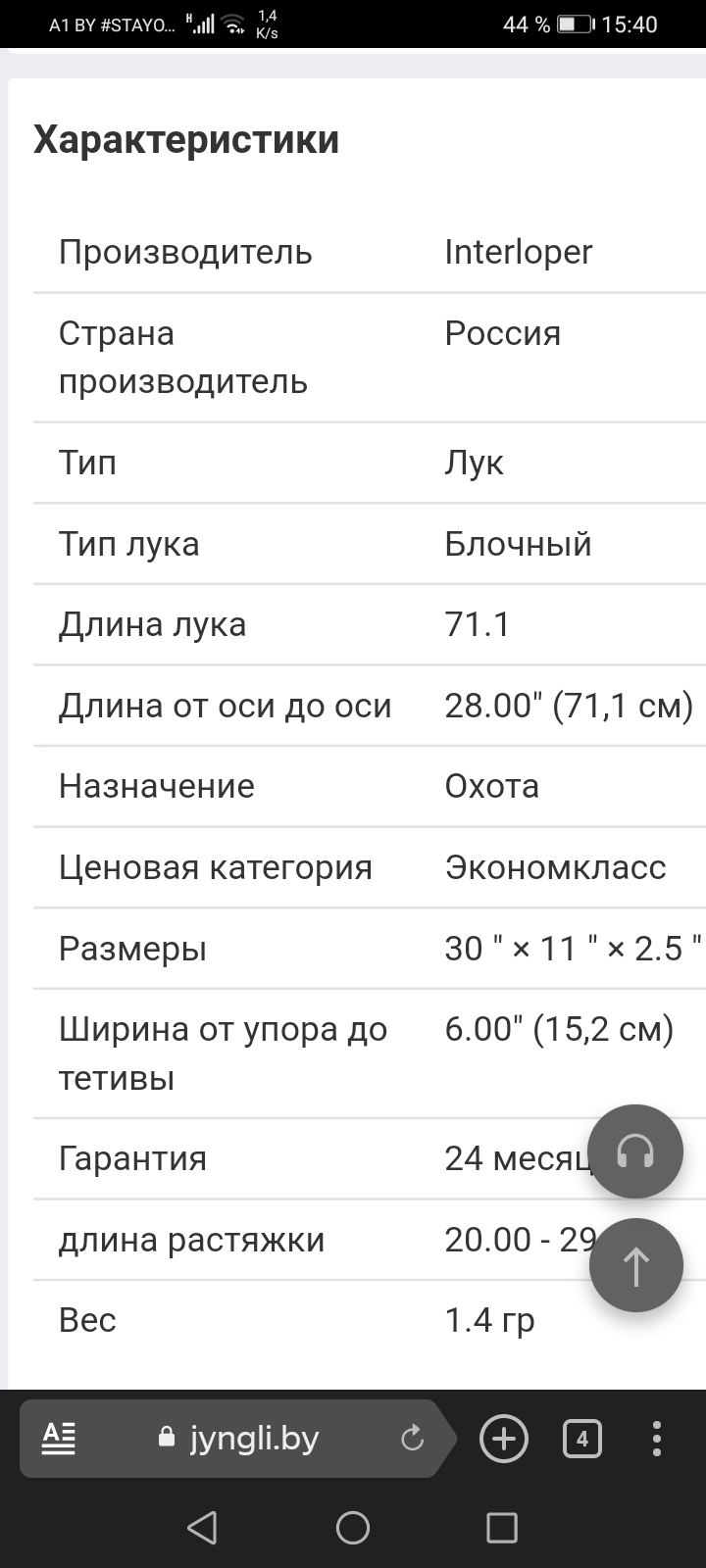Open the browser overflow menu
This screenshot has width=706, height=1568.
tap(657, 1439)
